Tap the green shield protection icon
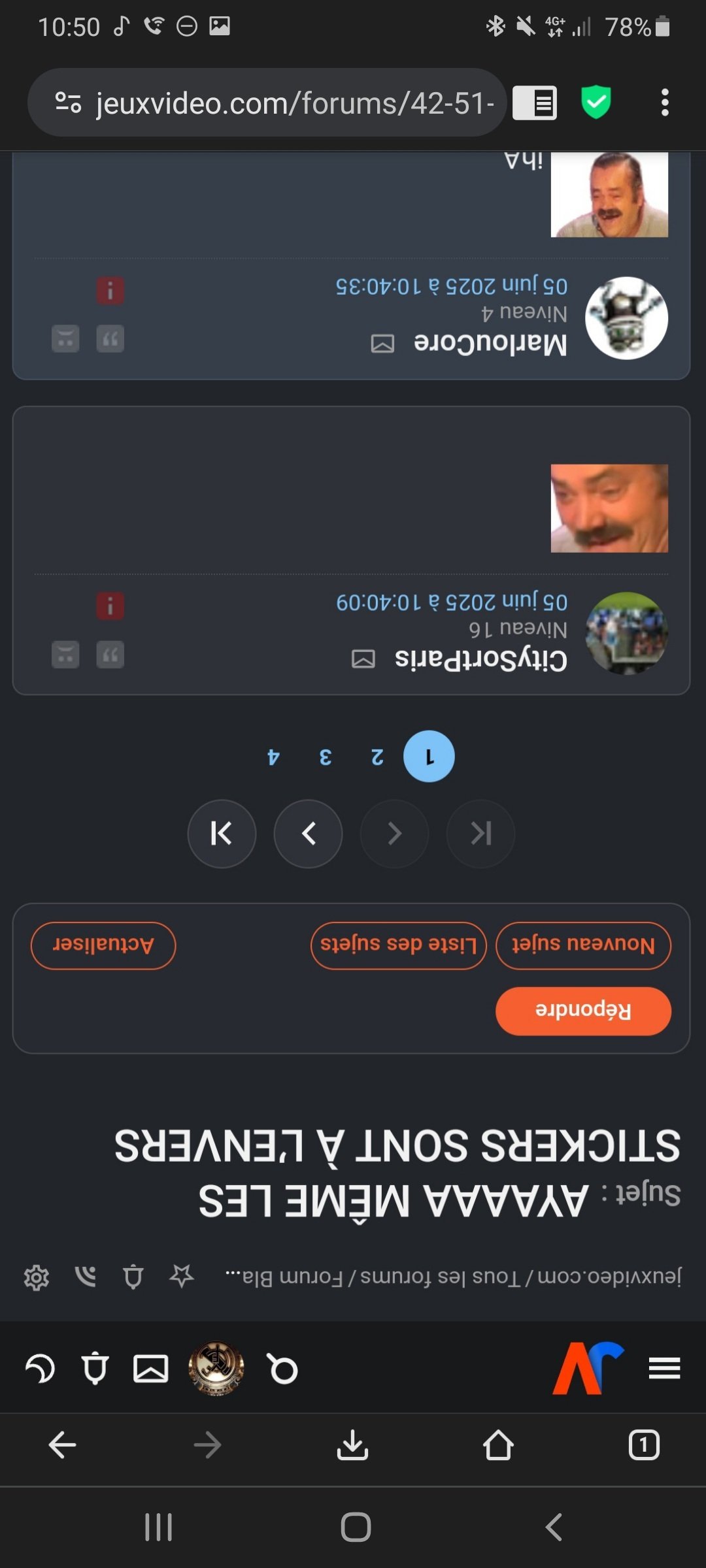706x1568 pixels. [x=596, y=103]
